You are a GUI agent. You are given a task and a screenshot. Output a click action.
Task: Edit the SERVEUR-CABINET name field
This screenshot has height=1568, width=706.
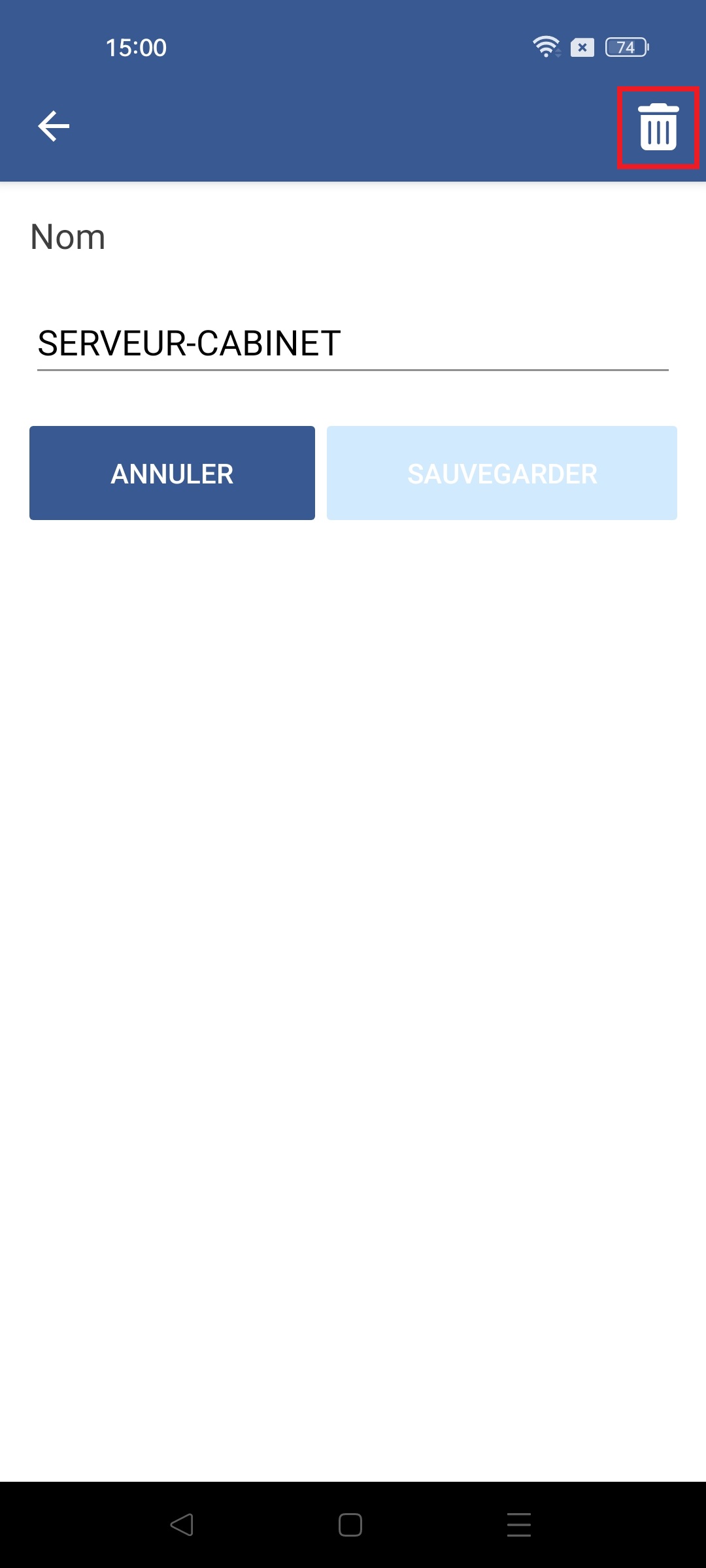(353, 344)
